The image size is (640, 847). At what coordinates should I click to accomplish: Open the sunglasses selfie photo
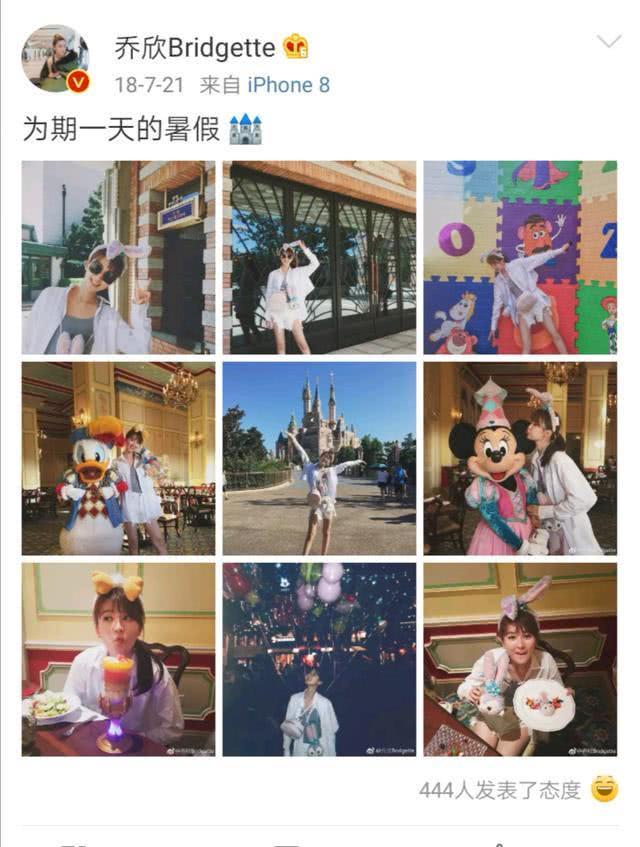pos(118,257)
